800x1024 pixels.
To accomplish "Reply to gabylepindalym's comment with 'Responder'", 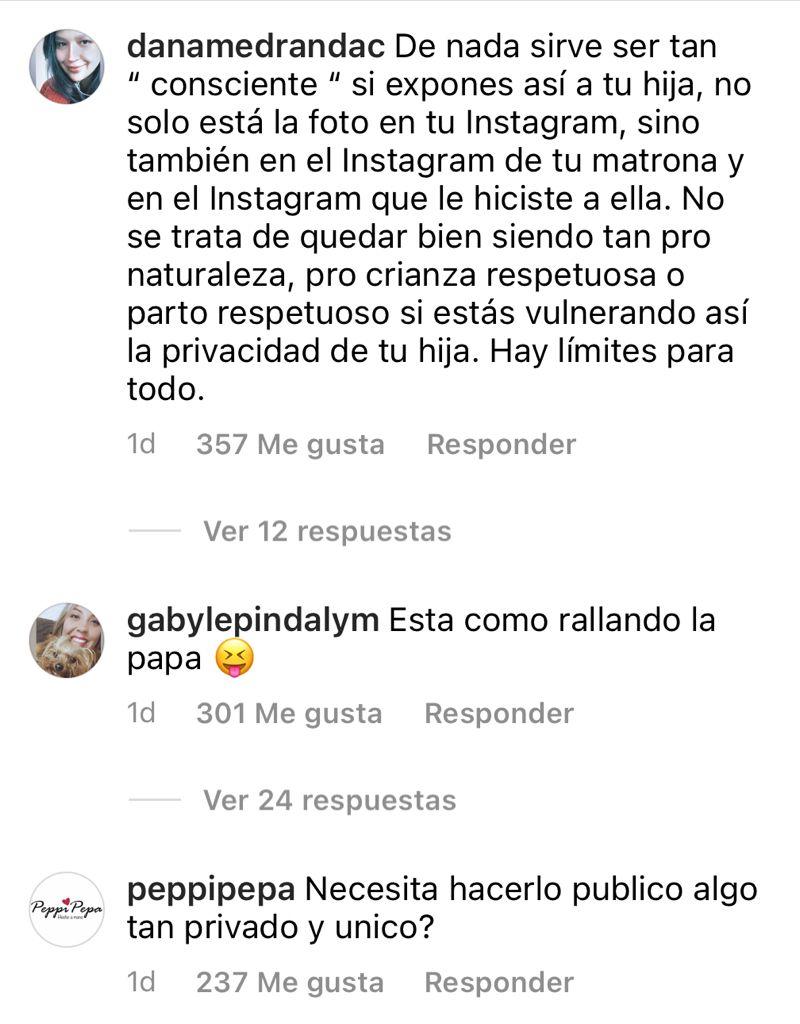I will pyautogui.click(x=499, y=713).
